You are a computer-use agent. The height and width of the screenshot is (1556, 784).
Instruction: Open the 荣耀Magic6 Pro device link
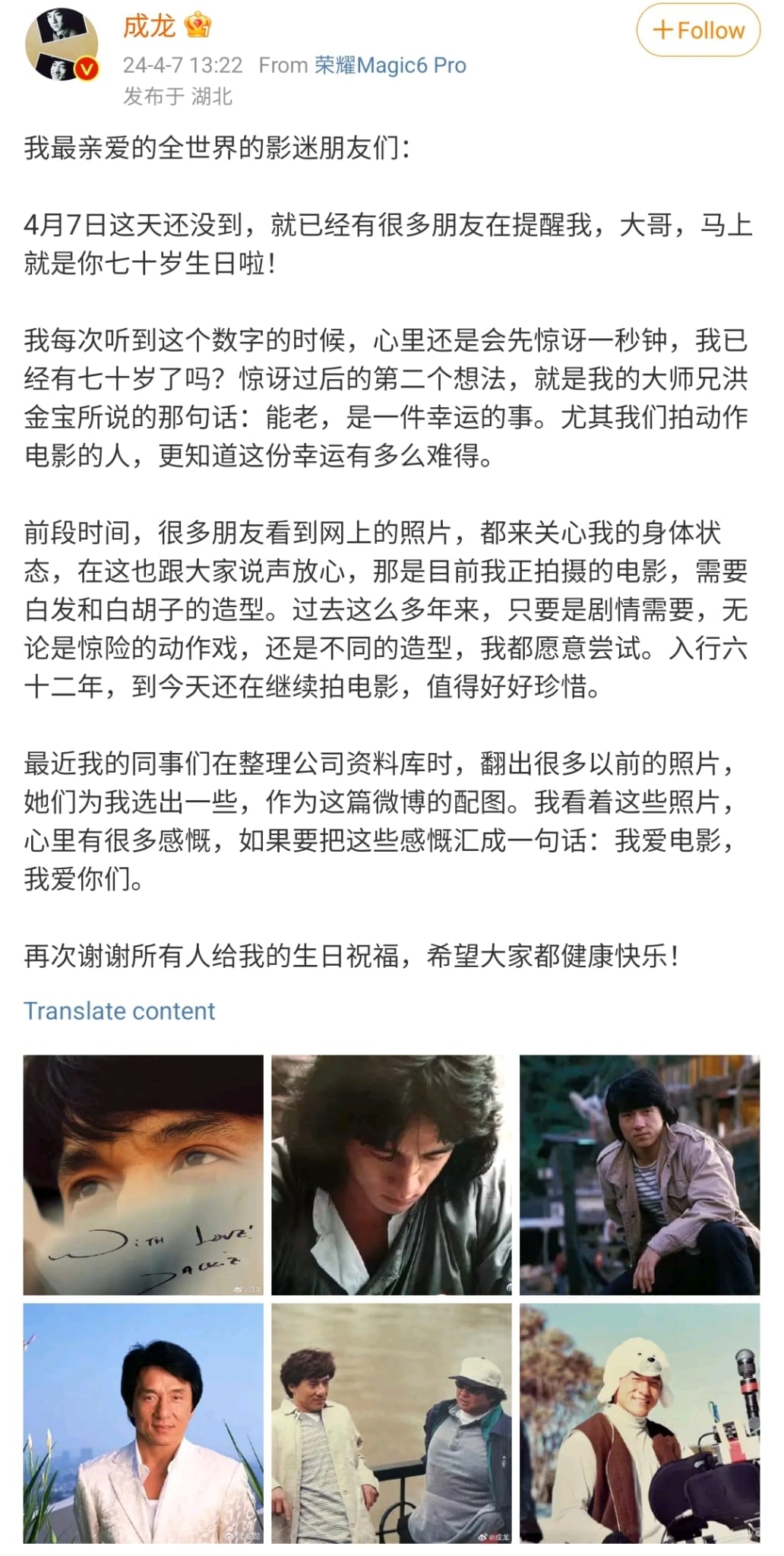pos(390,65)
